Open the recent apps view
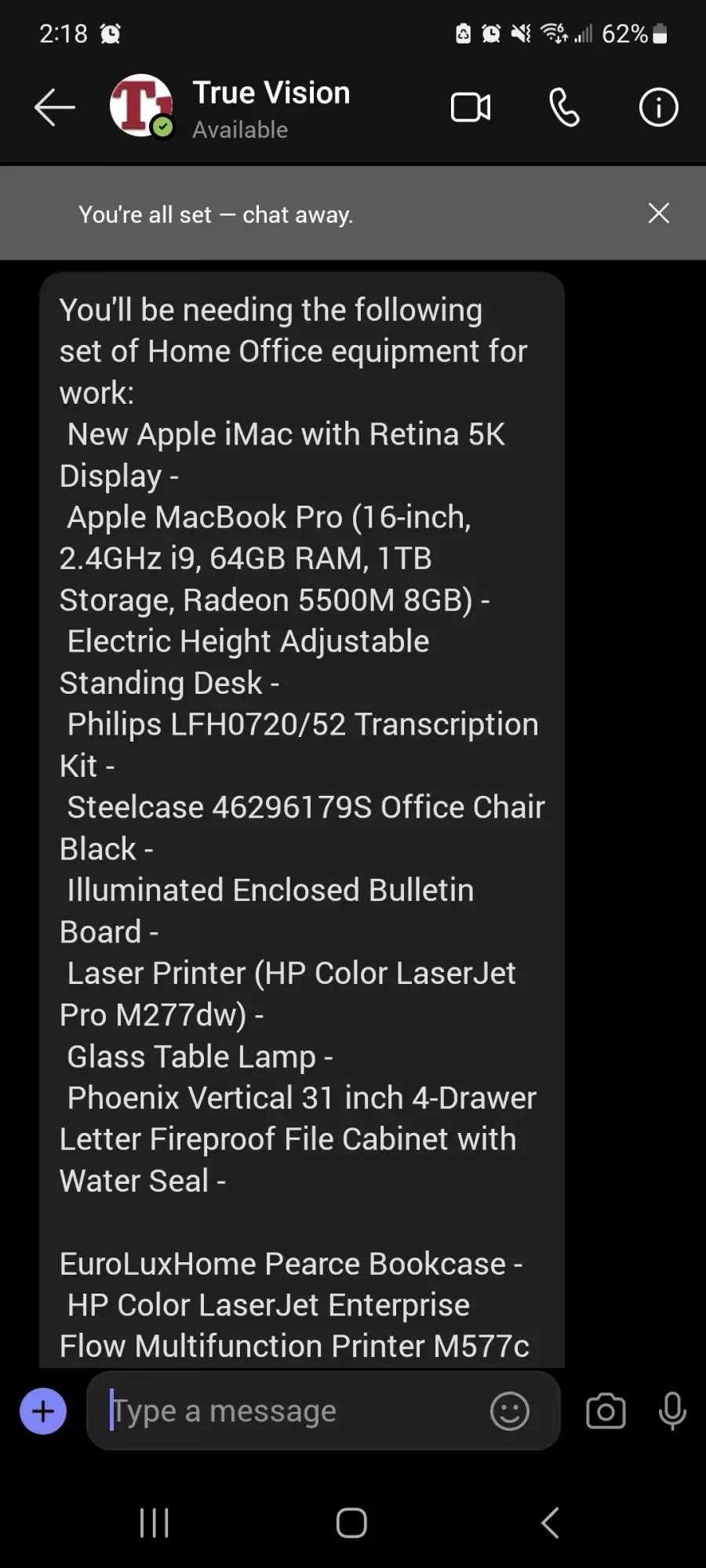Screen dimensions: 706x1568 pos(154,1523)
